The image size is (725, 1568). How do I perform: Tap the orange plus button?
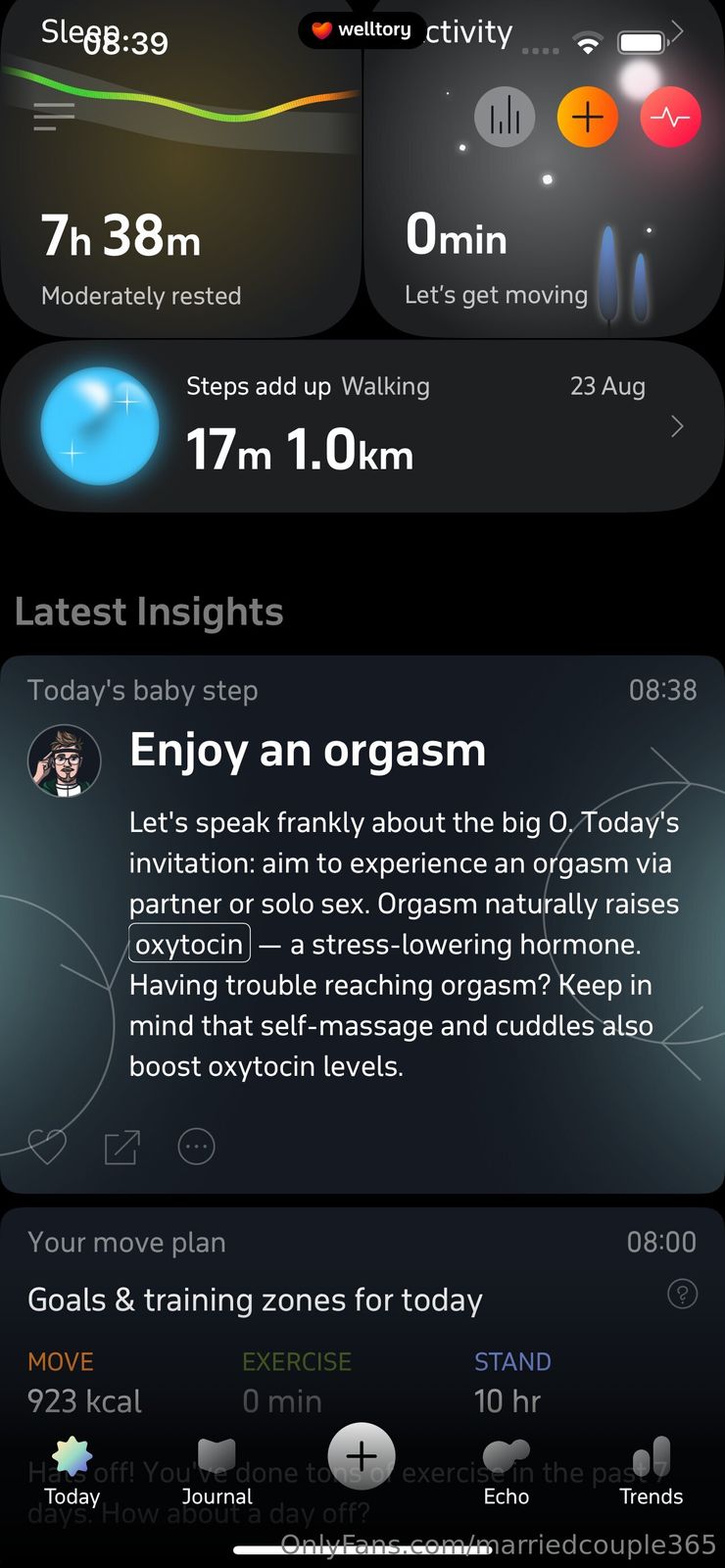click(587, 117)
